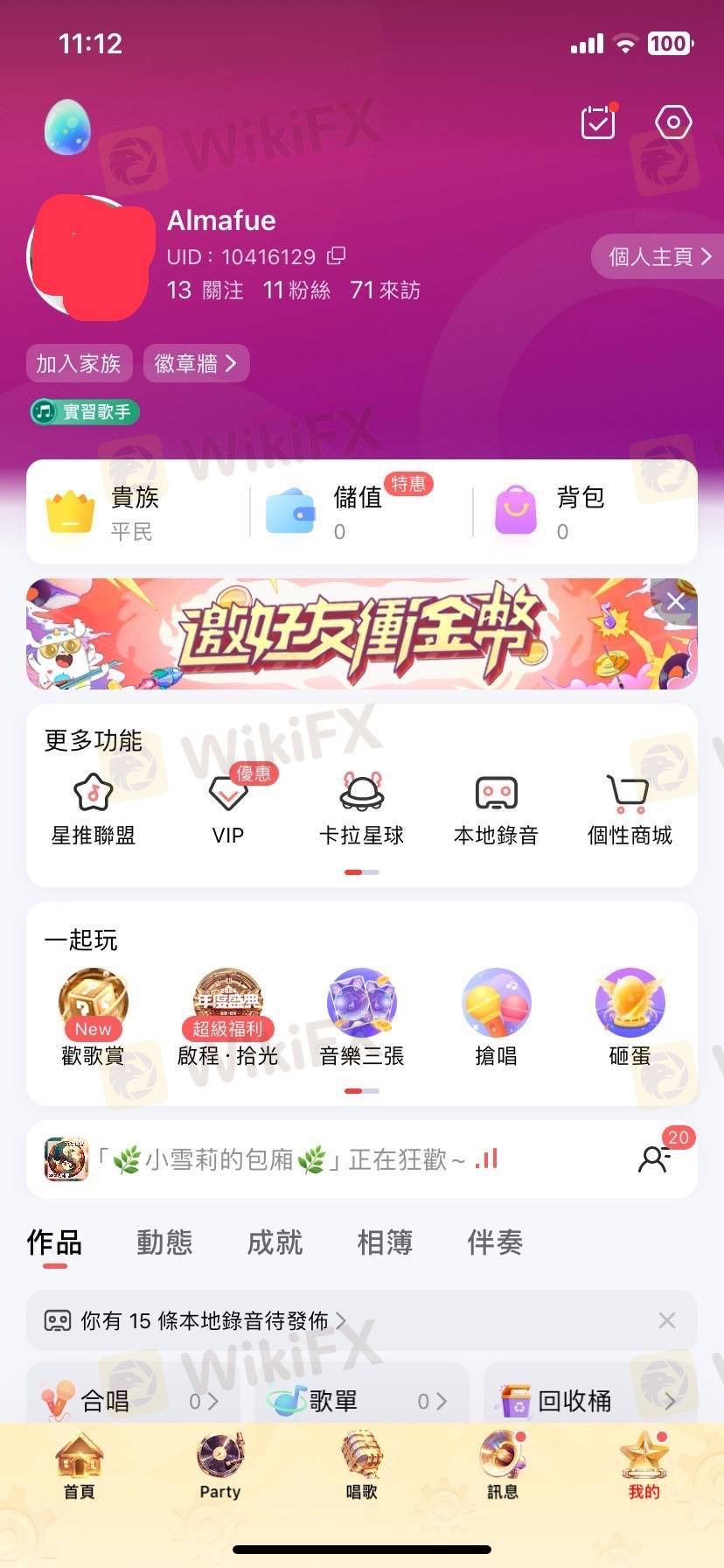Open the daily check-in calendar icon

[x=599, y=122]
